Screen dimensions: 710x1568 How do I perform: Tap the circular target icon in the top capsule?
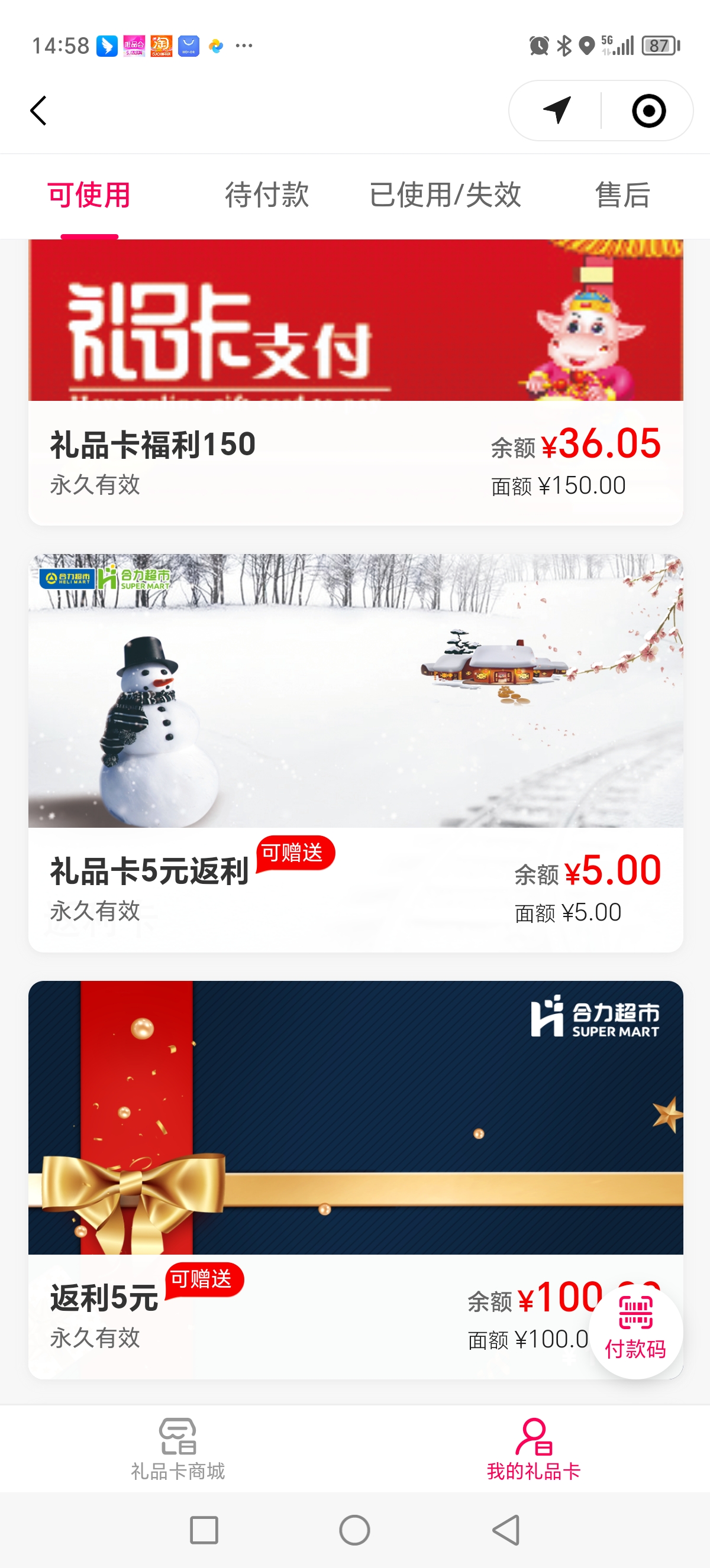[648, 111]
